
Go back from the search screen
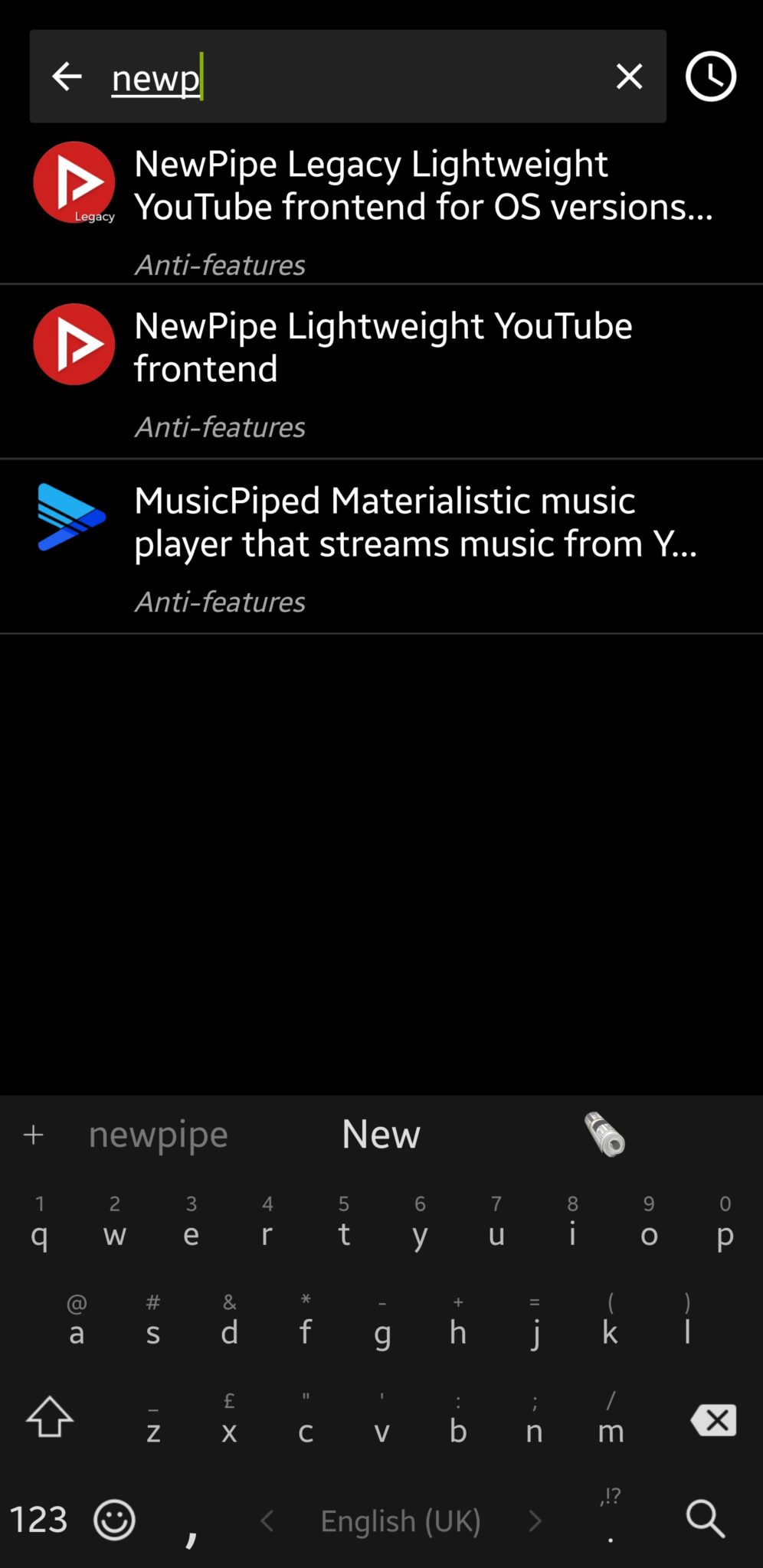[x=67, y=77]
